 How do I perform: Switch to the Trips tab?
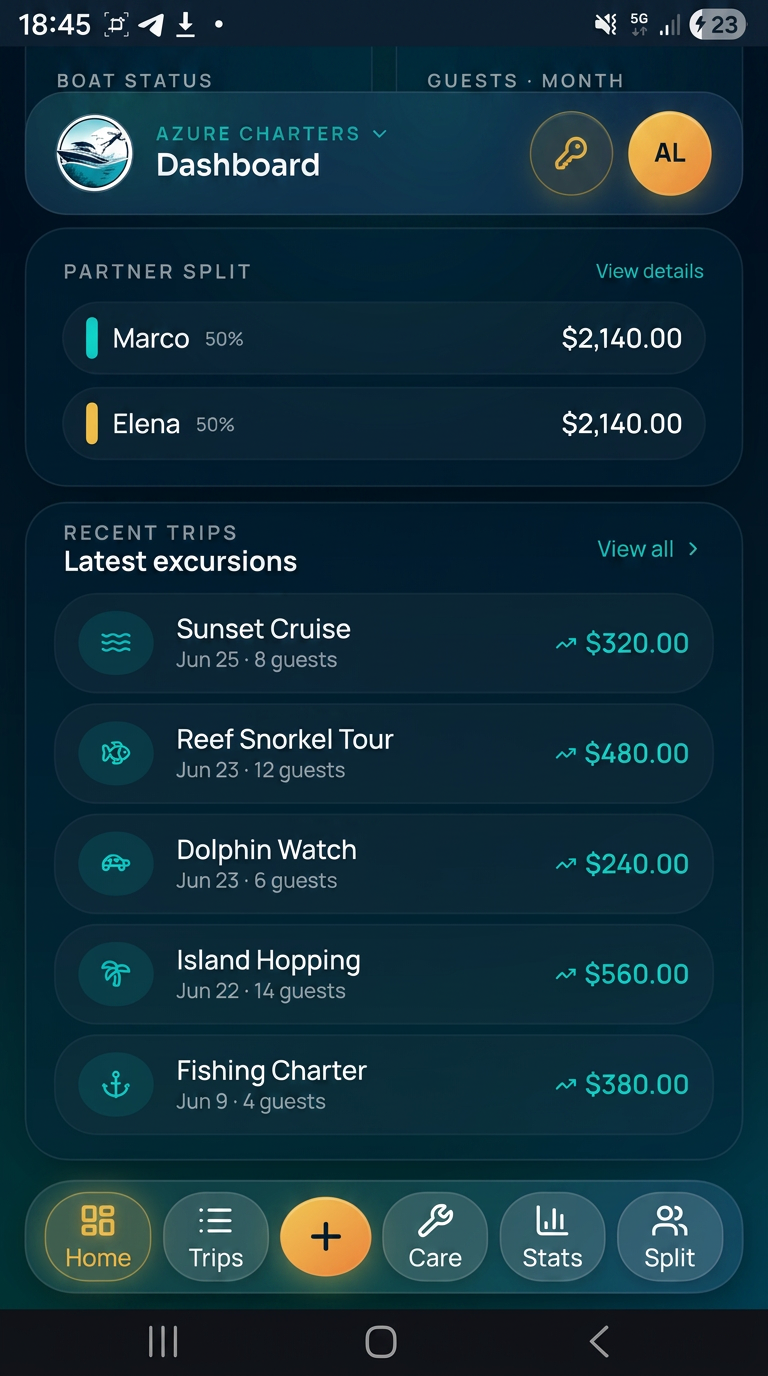point(216,1237)
